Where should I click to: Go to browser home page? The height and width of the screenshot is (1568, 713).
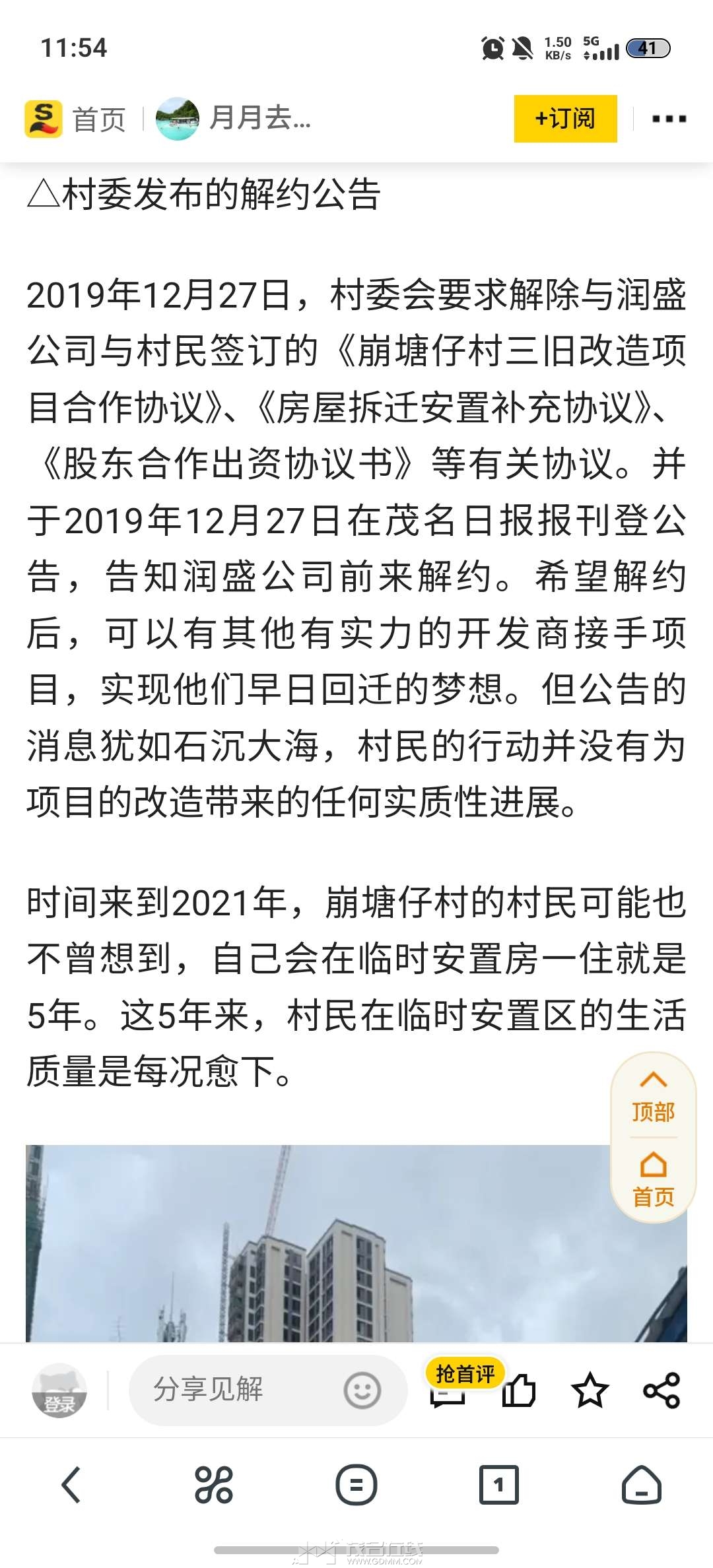(641, 1485)
